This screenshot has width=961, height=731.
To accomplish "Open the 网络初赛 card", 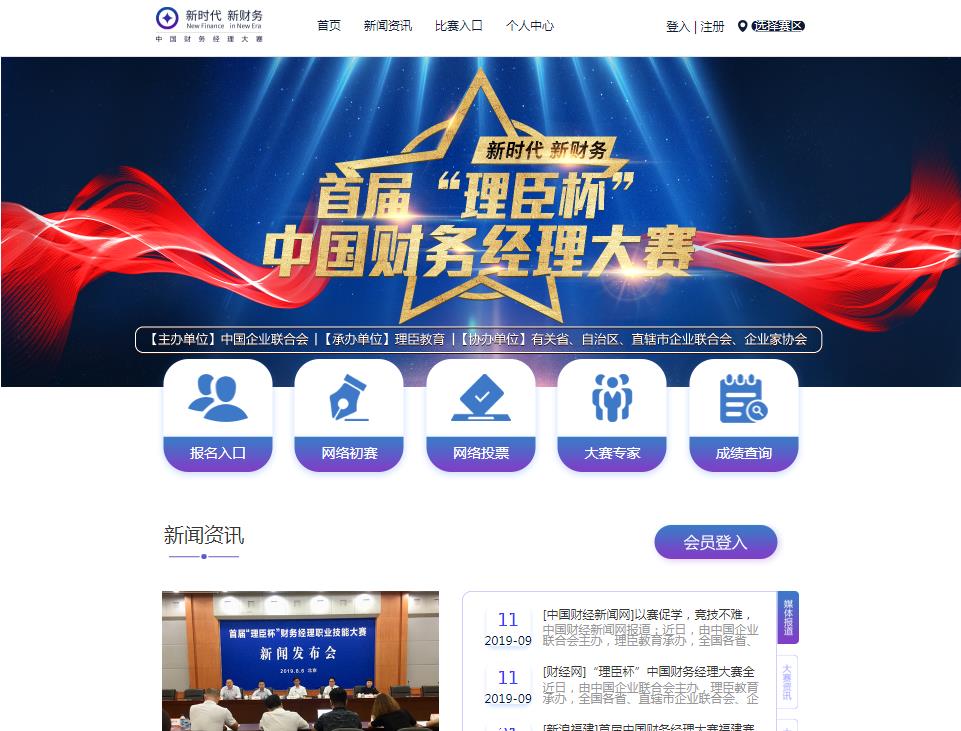I will click(x=349, y=415).
